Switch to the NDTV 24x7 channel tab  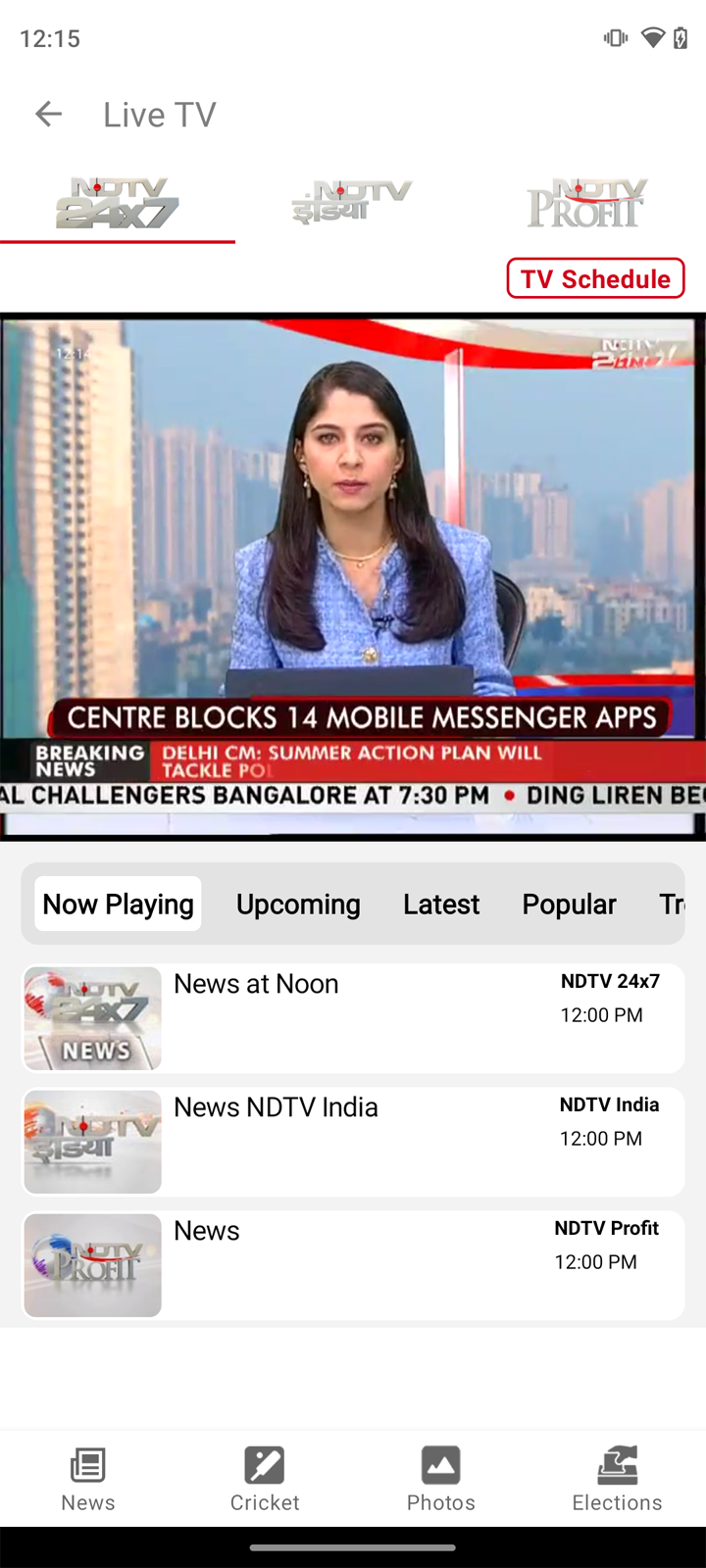pos(118,204)
